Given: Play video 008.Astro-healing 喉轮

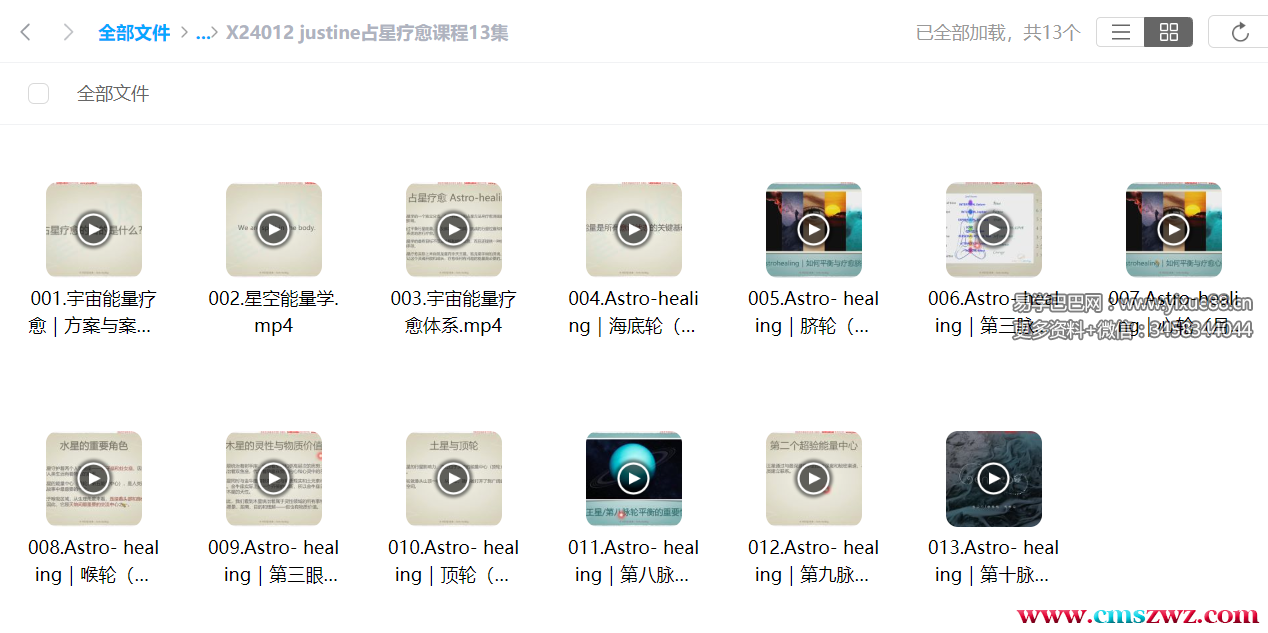Looking at the screenshot, I should coord(94,479).
